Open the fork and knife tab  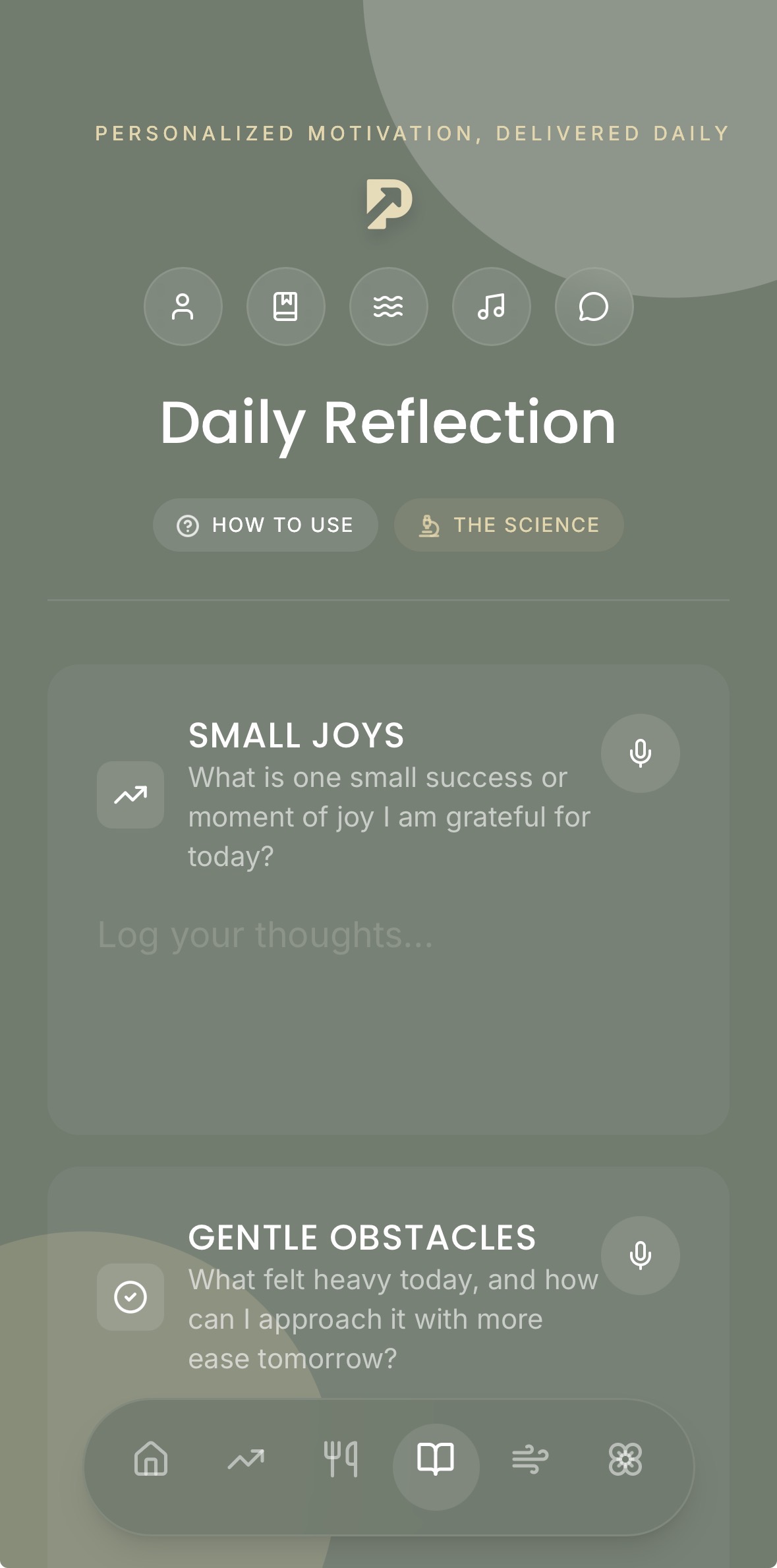(x=341, y=1459)
